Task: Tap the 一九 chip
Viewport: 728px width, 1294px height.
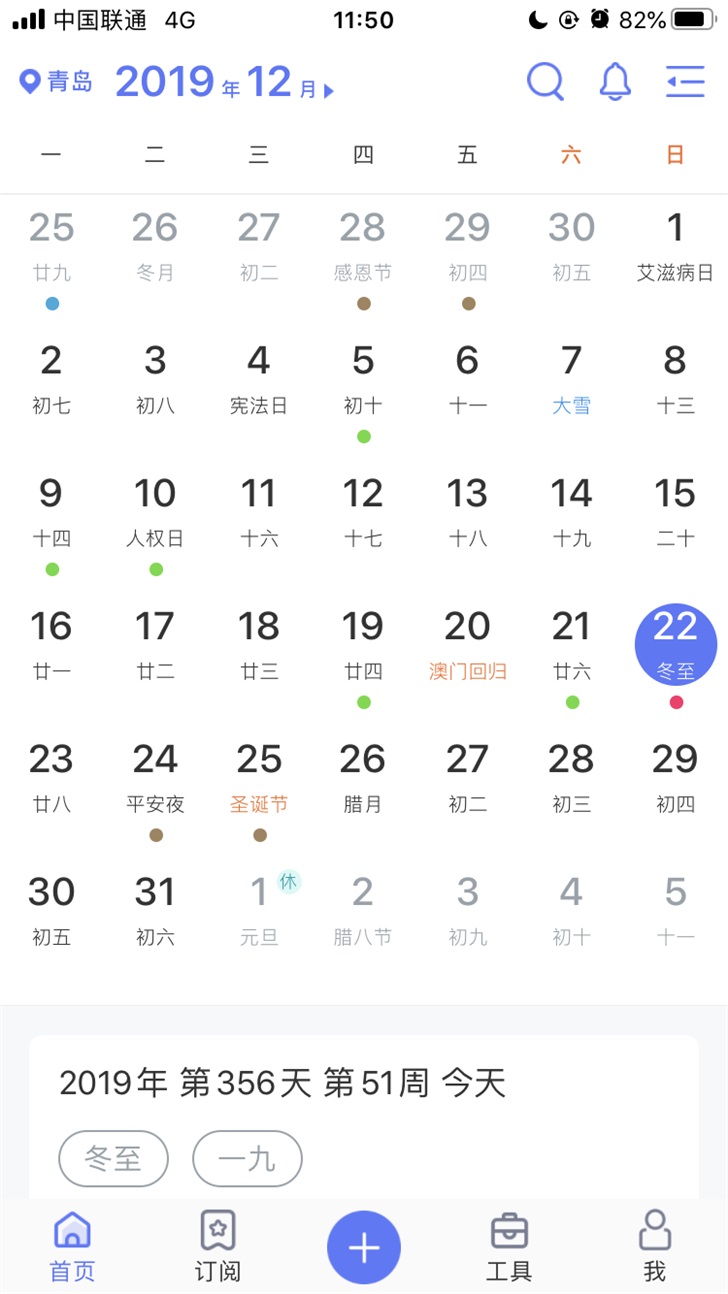Action: click(x=247, y=1159)
